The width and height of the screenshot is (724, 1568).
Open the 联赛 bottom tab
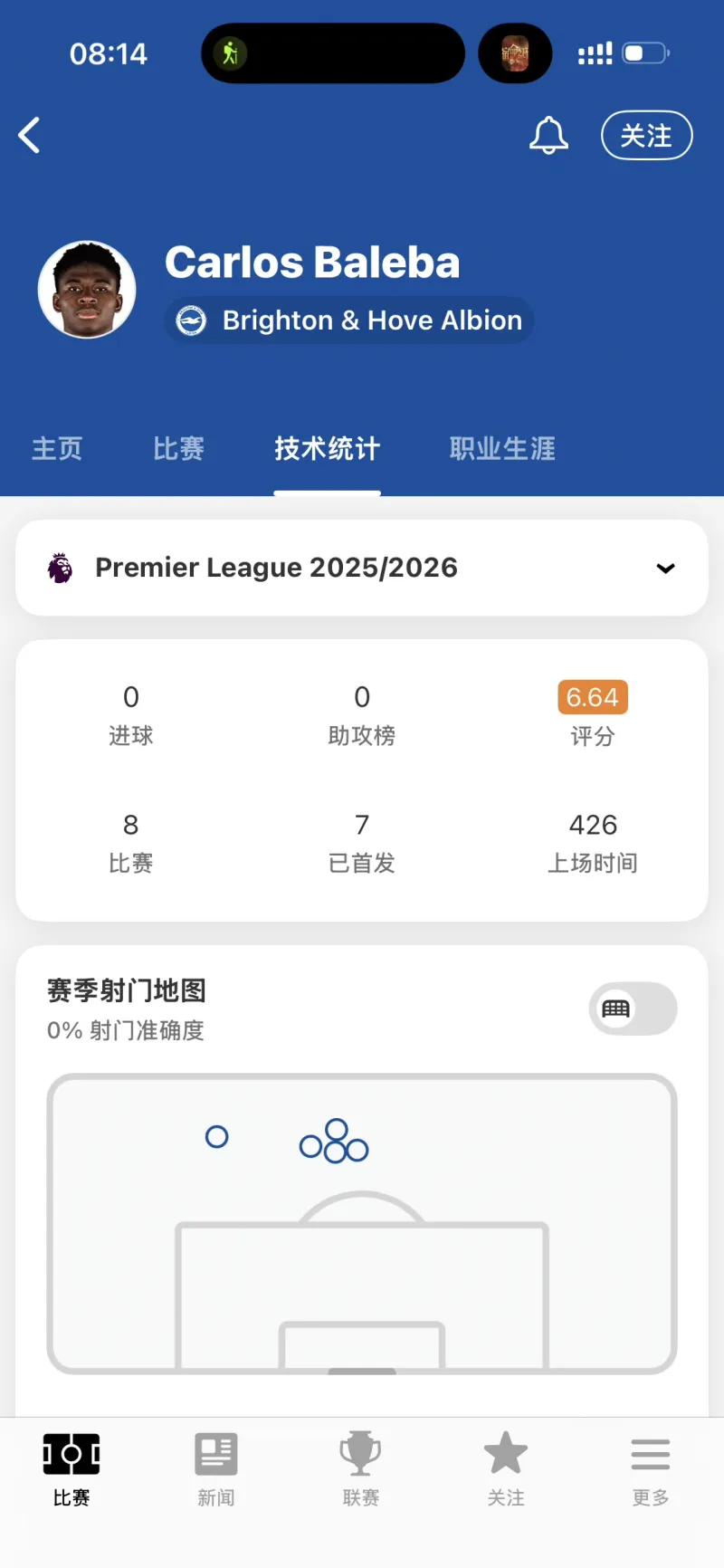(x=361, y=1468)
